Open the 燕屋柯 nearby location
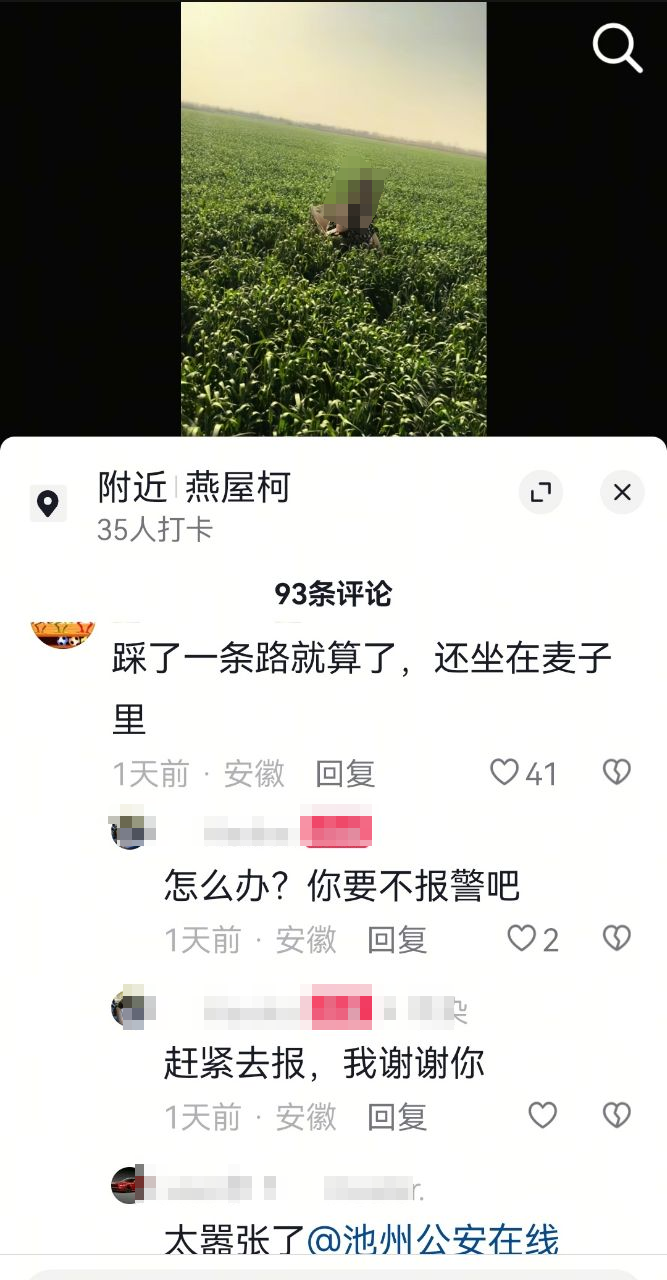 click(237, 488)
